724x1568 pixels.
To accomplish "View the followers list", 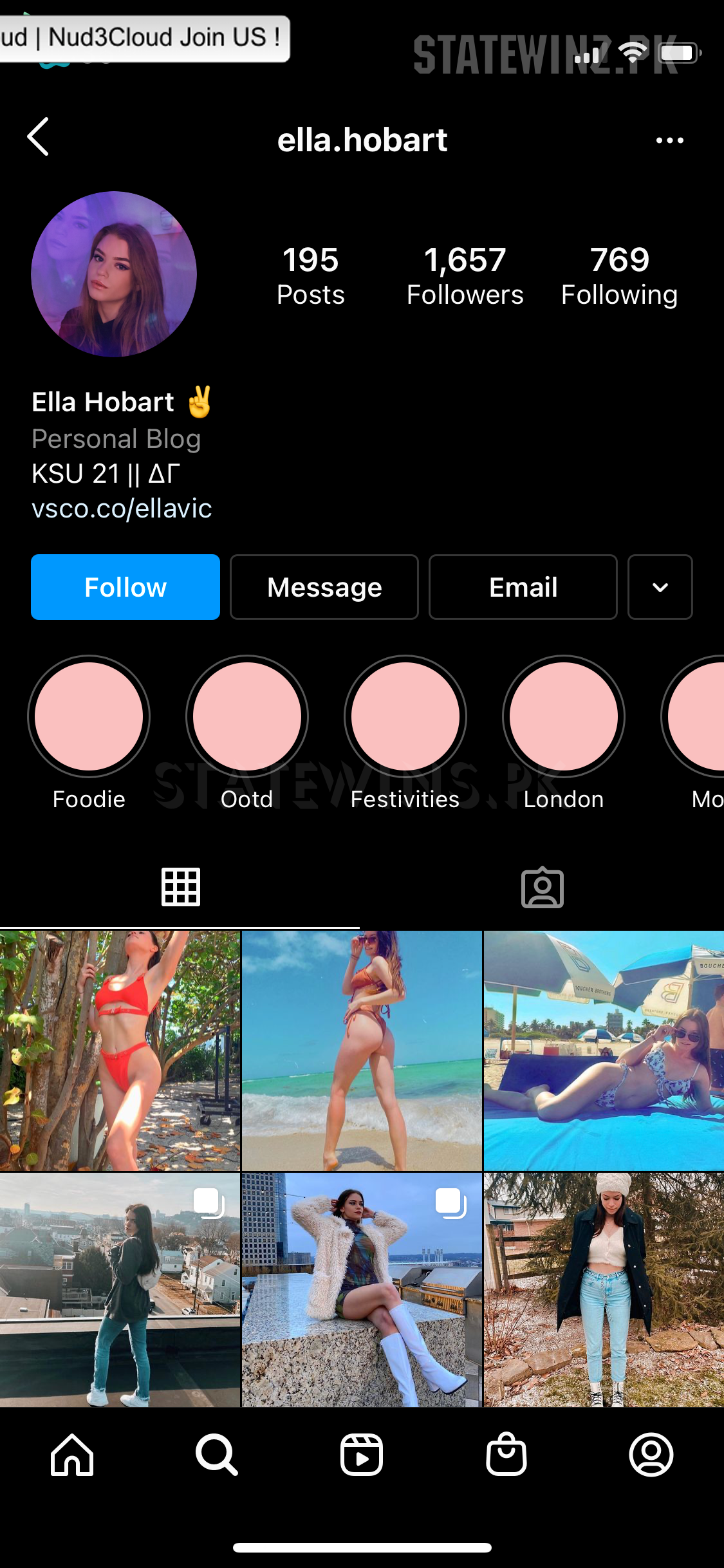I will [x=465, y=275].
